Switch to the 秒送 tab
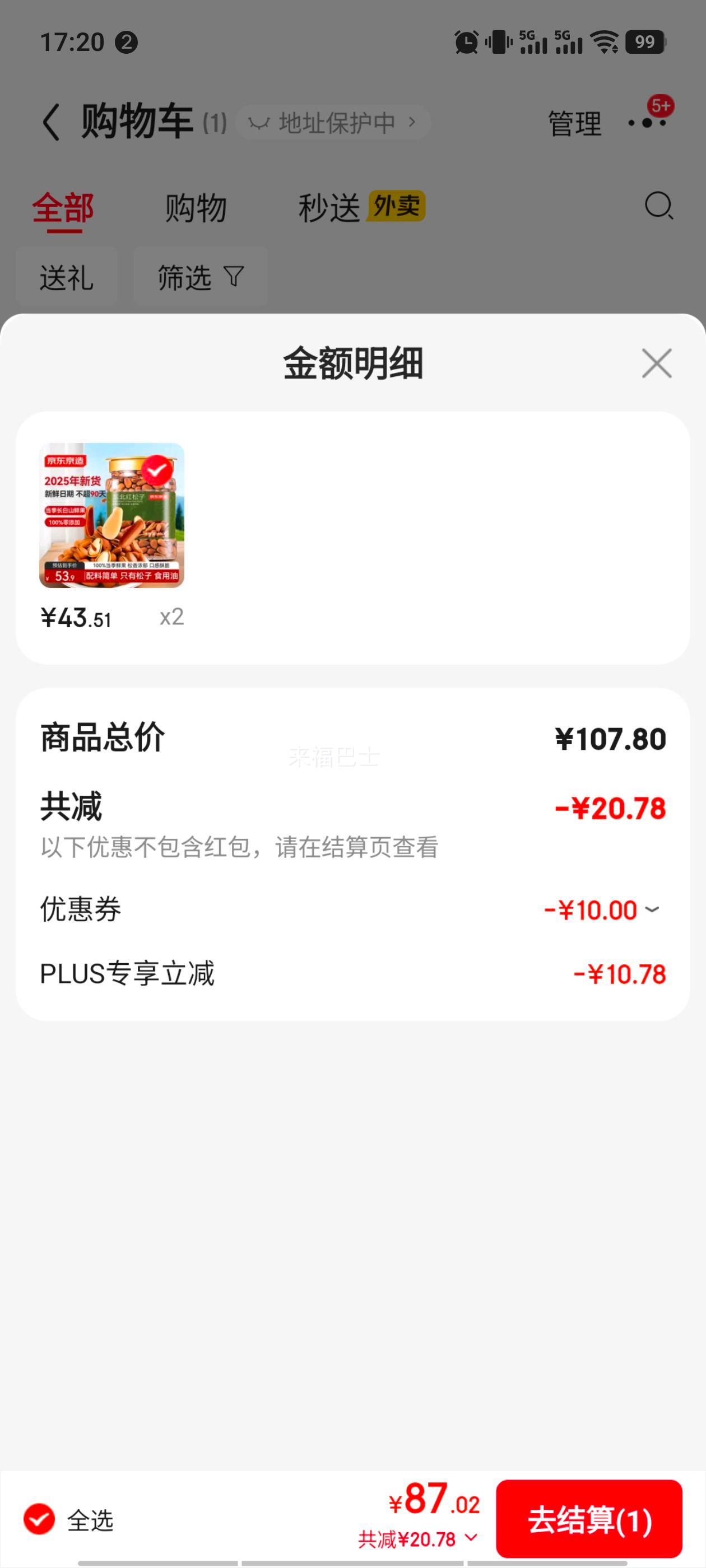Viewport: 706px width, 1568px height. click(329, 206)
